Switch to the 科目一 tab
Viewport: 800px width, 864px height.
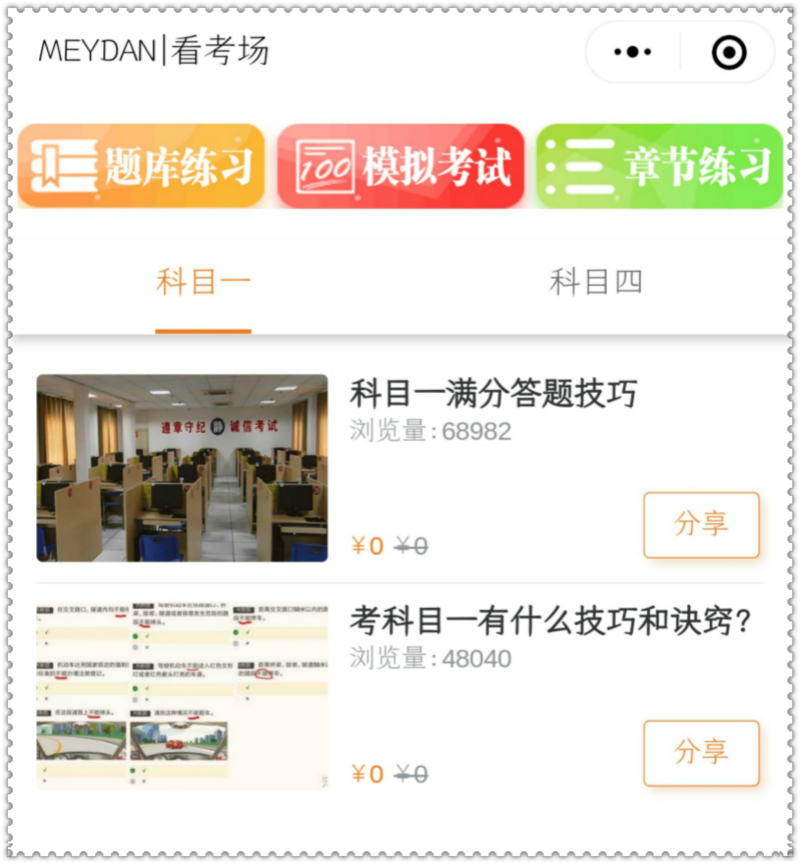(x=203, y=283)
